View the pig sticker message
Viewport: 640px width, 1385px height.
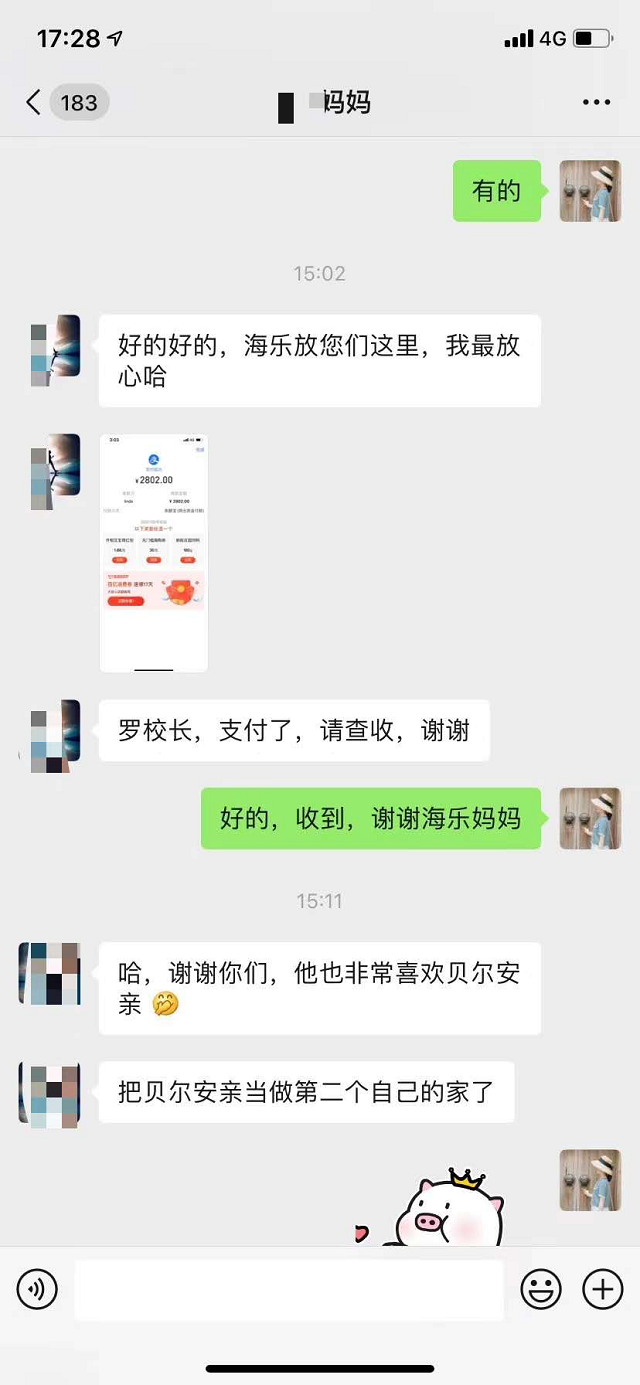445,1210
